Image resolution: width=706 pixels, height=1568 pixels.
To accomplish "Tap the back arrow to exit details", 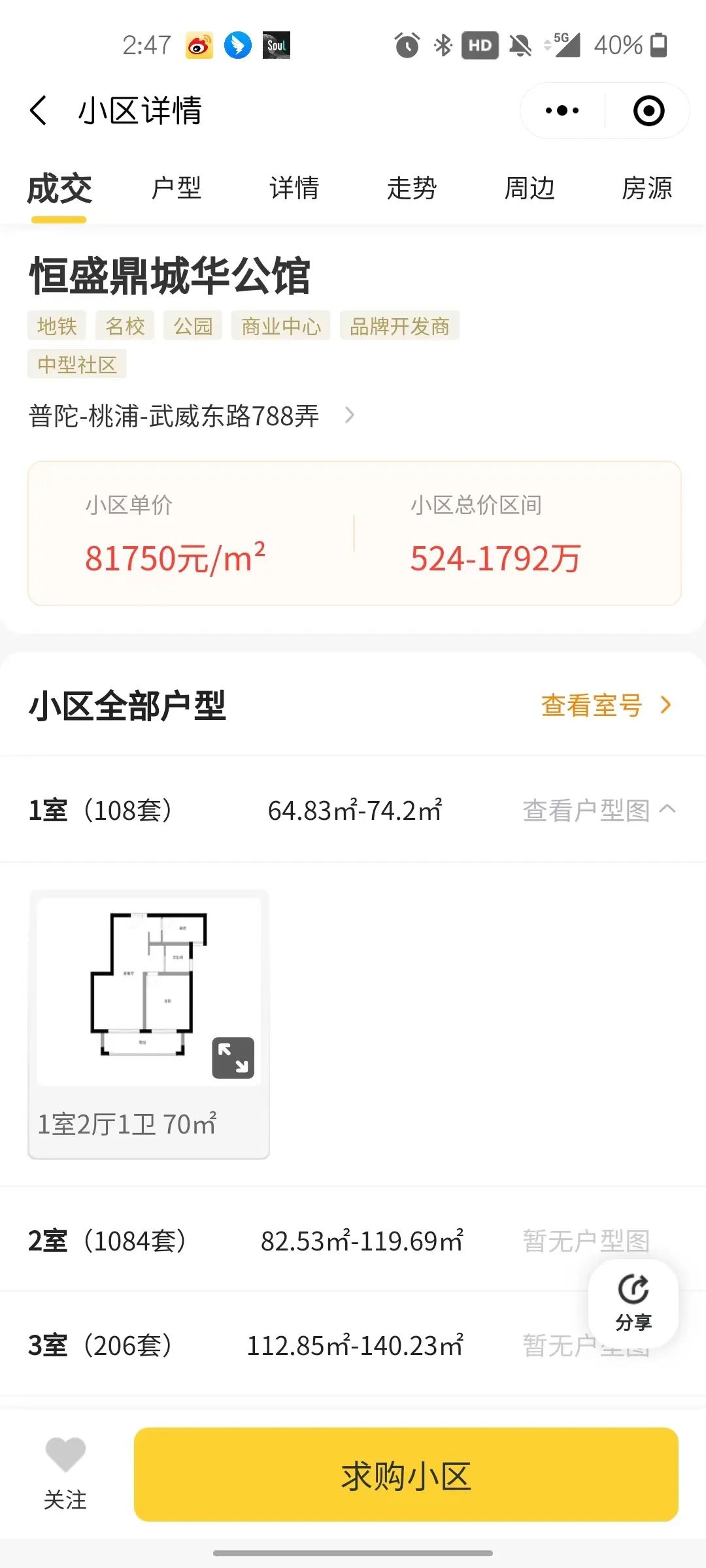I will pyautogui.click(x=39, y=110).
